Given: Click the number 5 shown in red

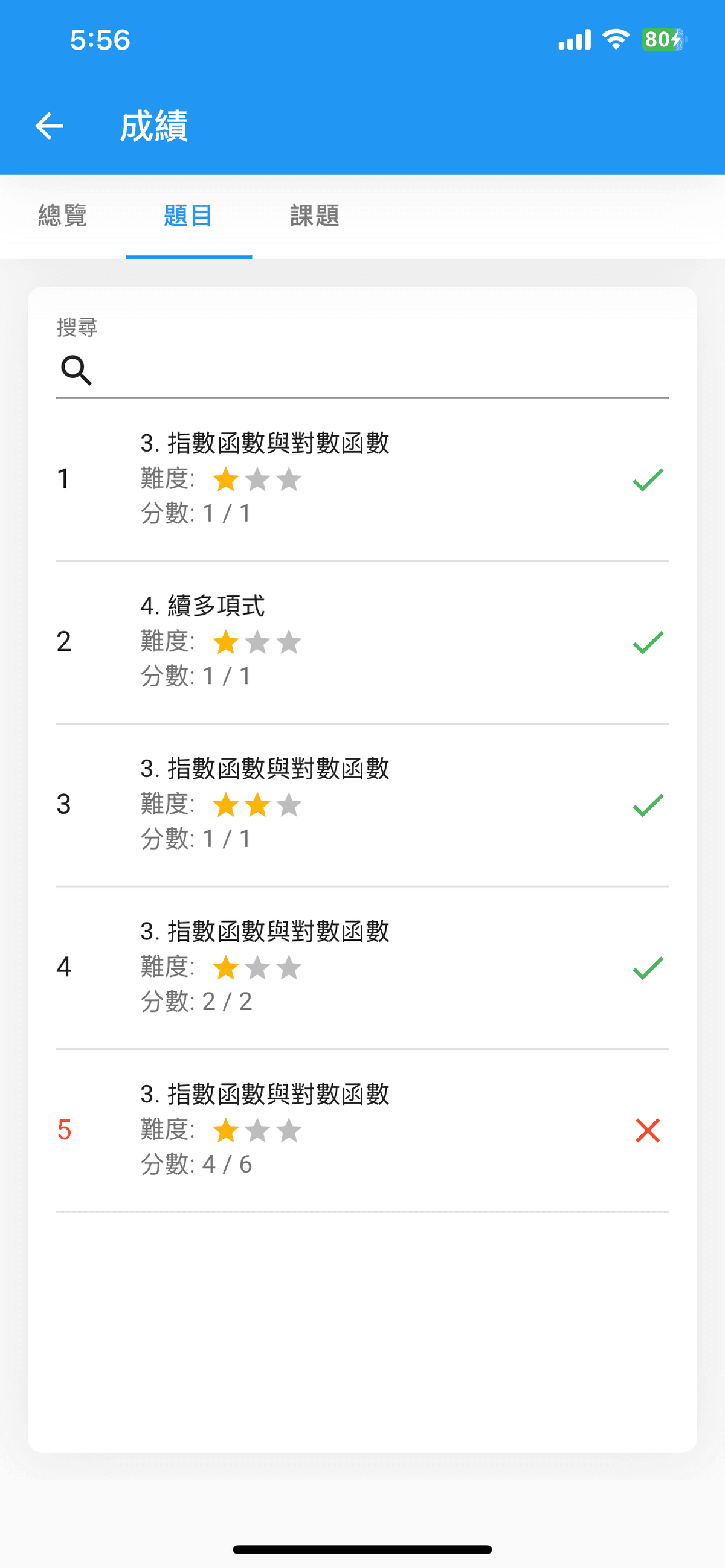Looking at the screenshot, I should [x=64, y=1130].
